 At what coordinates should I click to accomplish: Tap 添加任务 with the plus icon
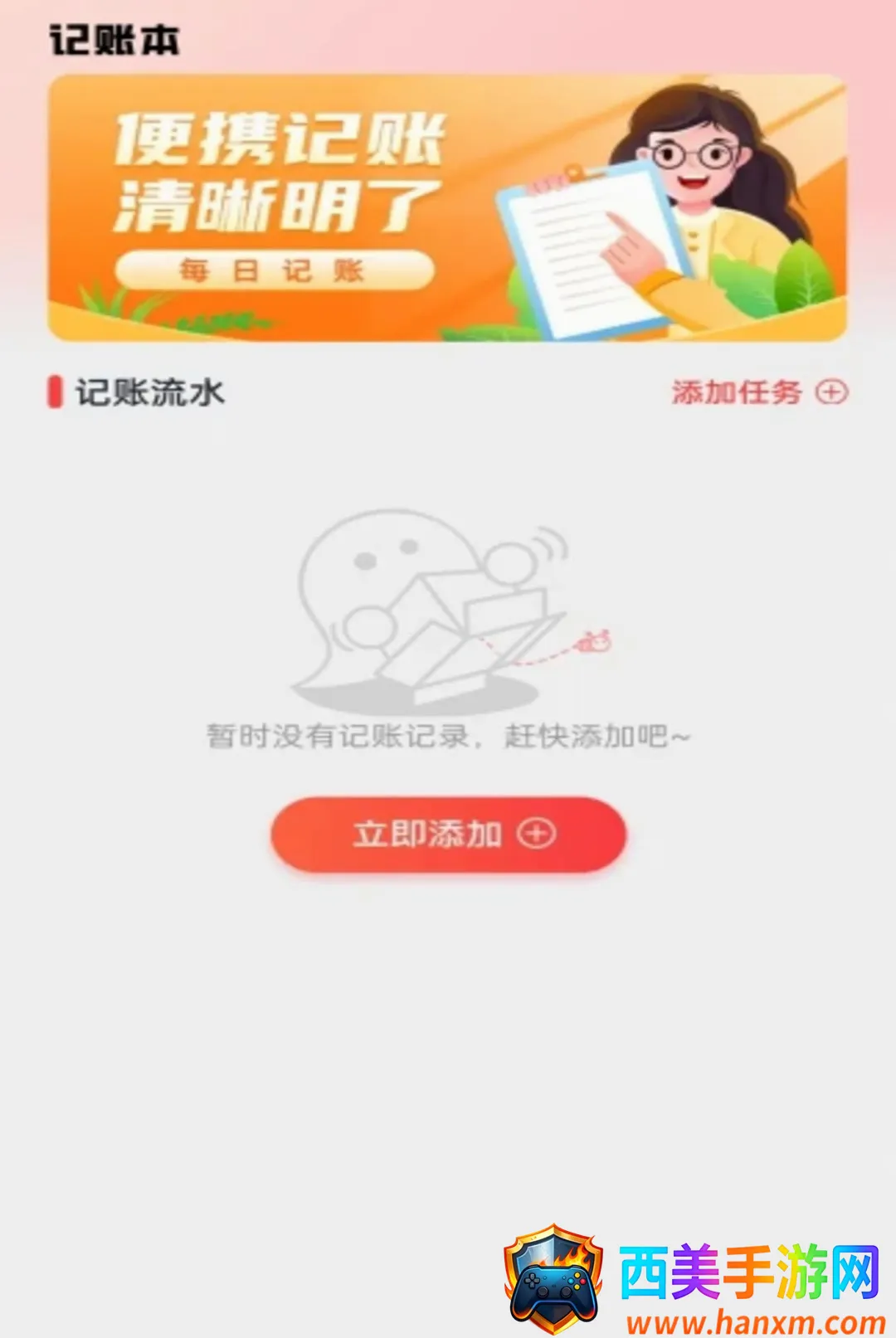pos(760,392)
